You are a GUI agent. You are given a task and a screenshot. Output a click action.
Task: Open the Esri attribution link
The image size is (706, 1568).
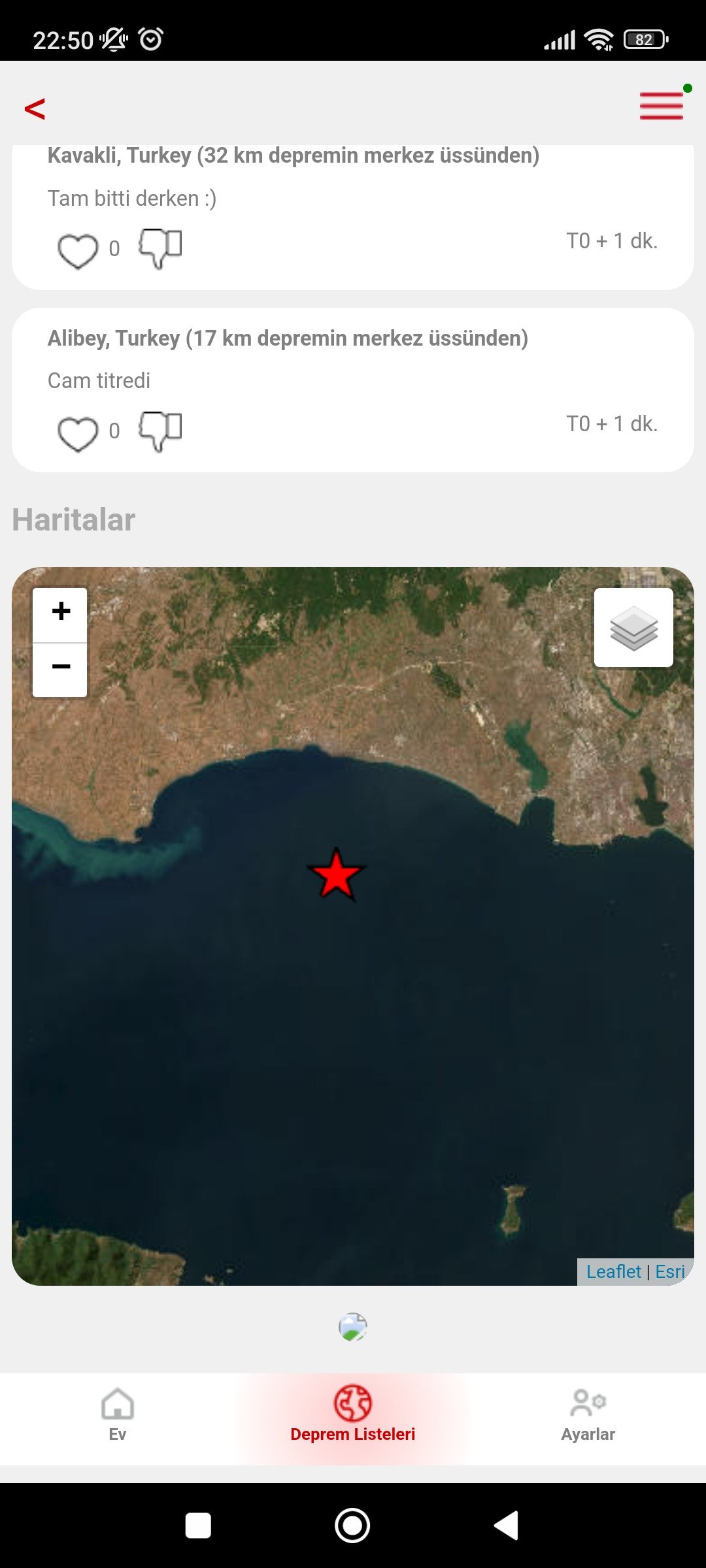670,1271
